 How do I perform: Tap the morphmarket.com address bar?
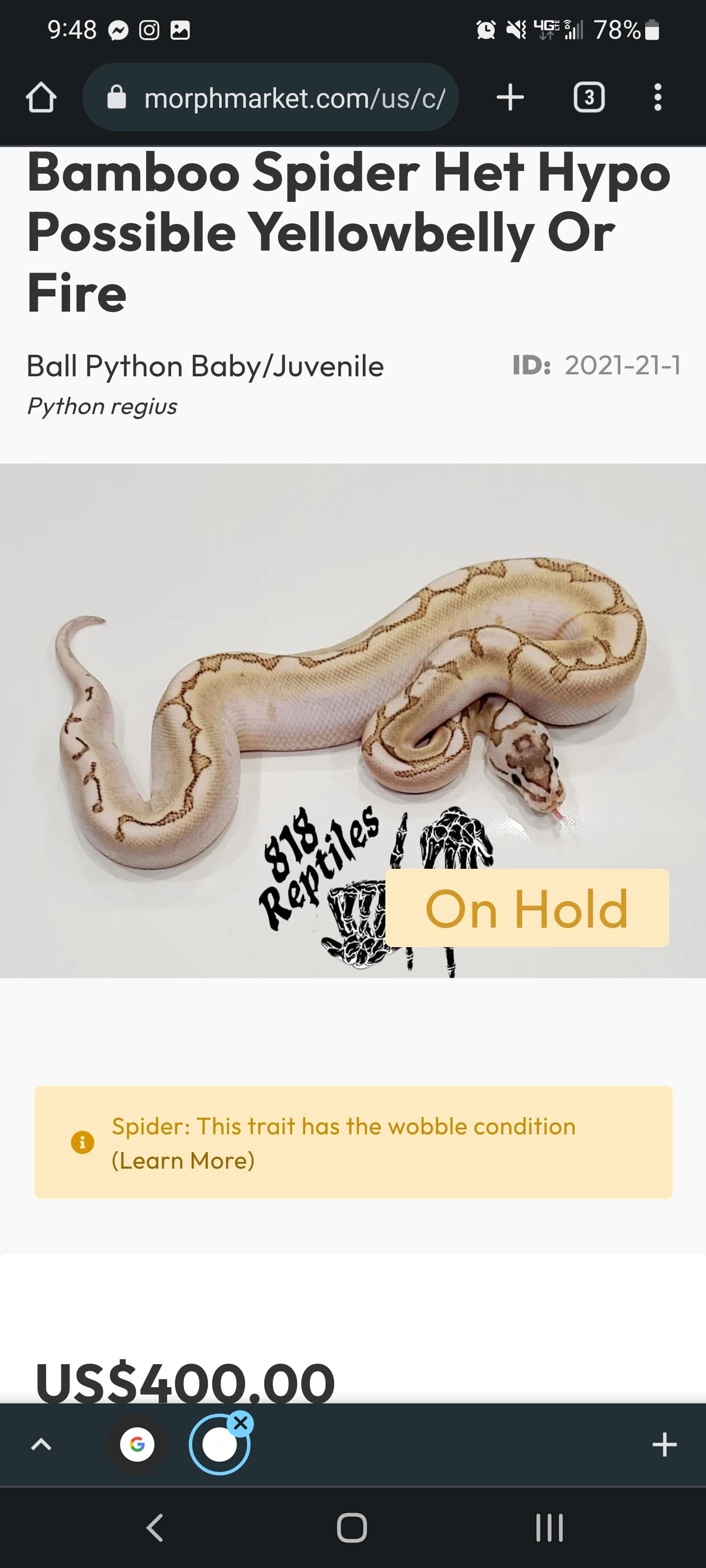[x=271, y=98]
